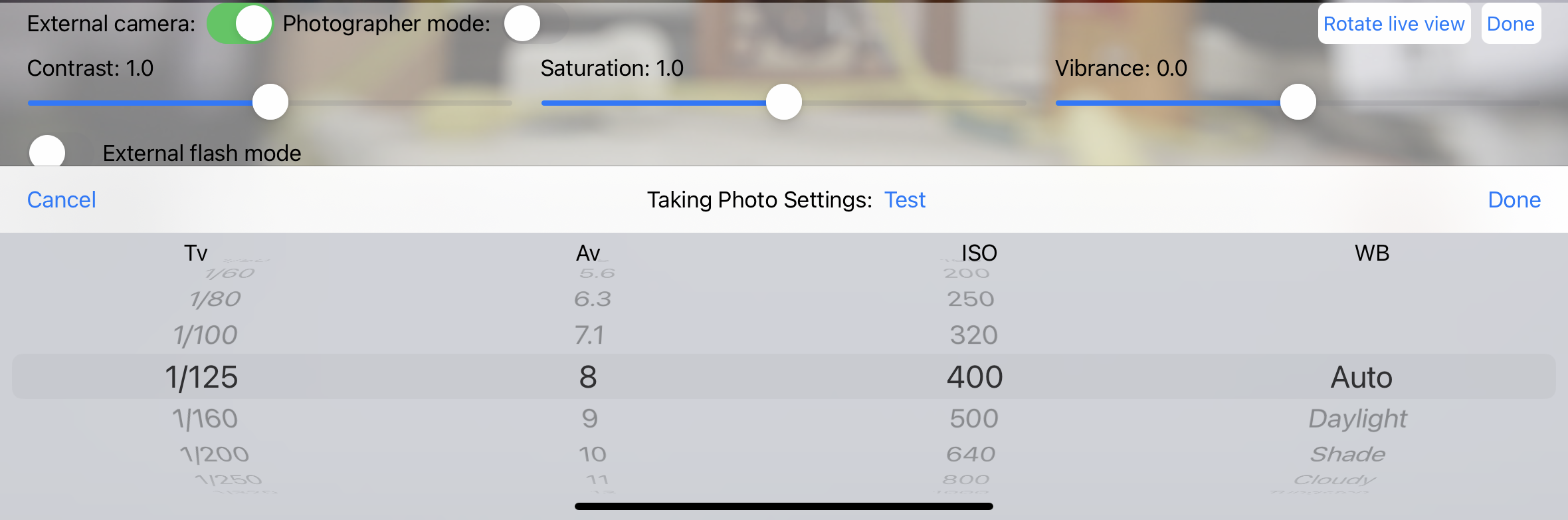The image size is (1568, 520).
Task: Choose shutter speed 1/100
Action: (205, 335)
